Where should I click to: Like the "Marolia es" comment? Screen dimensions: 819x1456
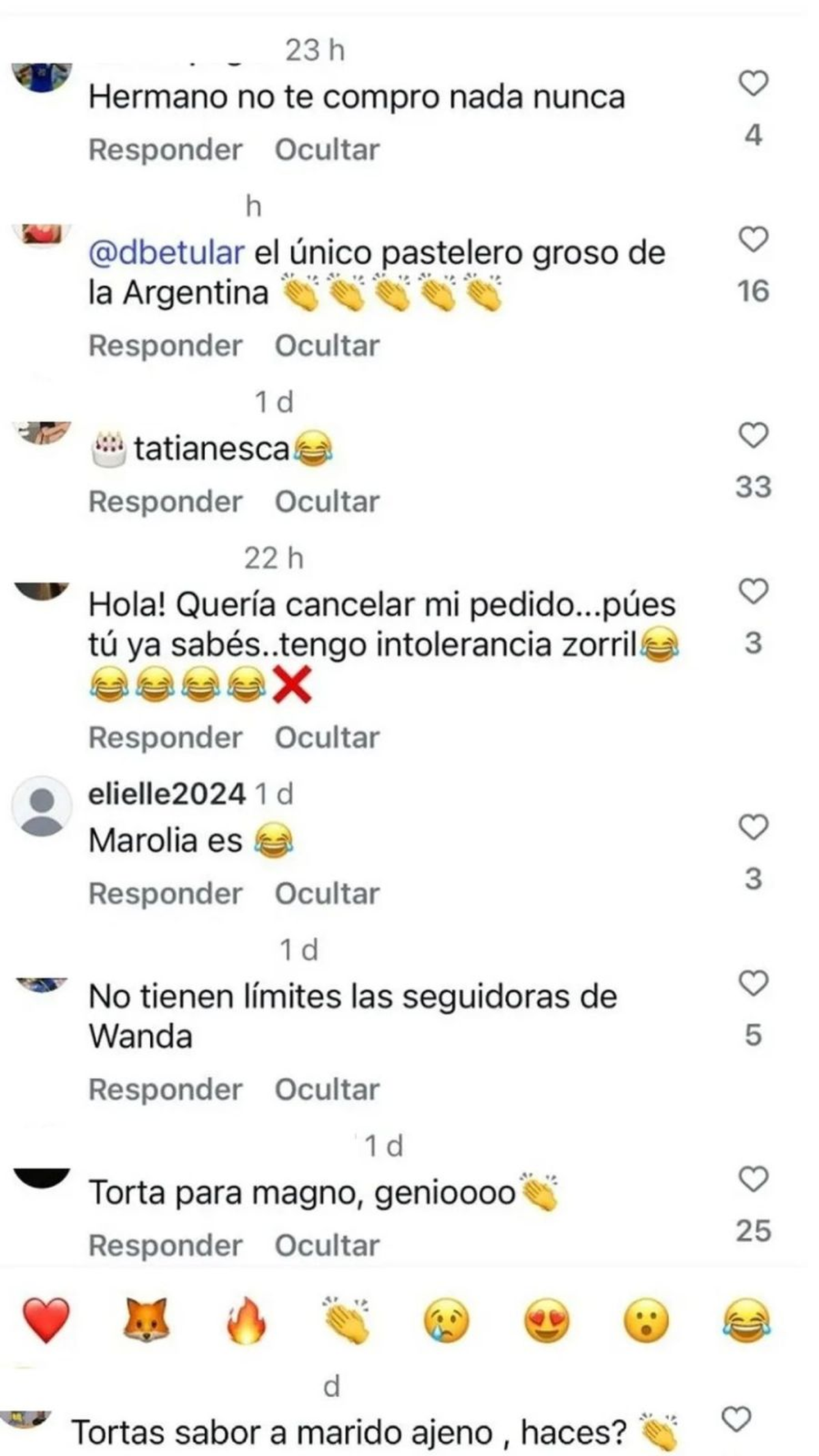click(753, 827)
